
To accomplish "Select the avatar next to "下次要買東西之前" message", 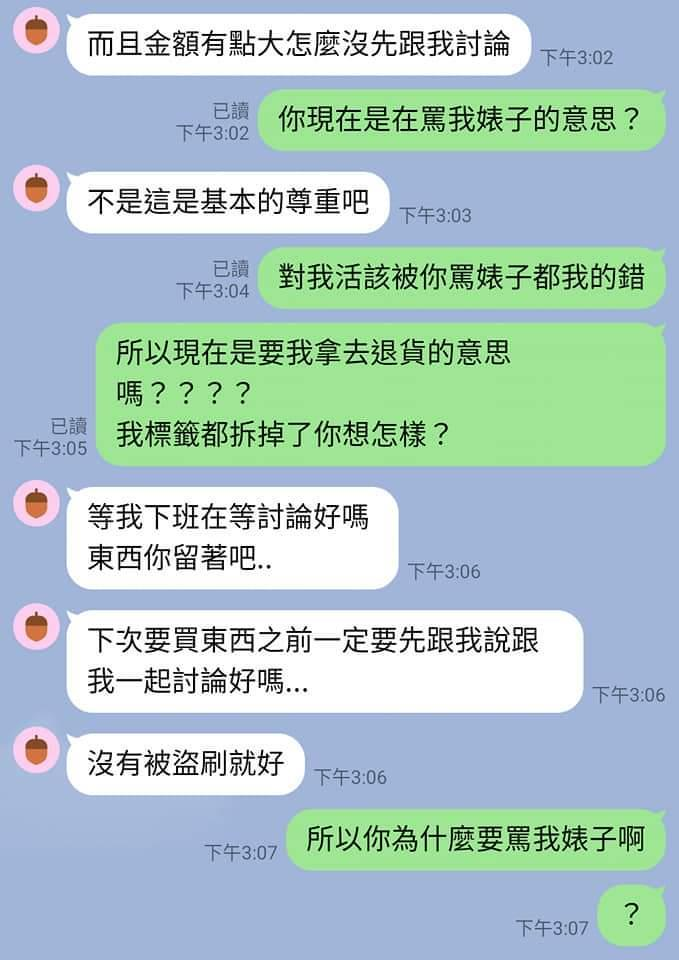I will point(36,627).
